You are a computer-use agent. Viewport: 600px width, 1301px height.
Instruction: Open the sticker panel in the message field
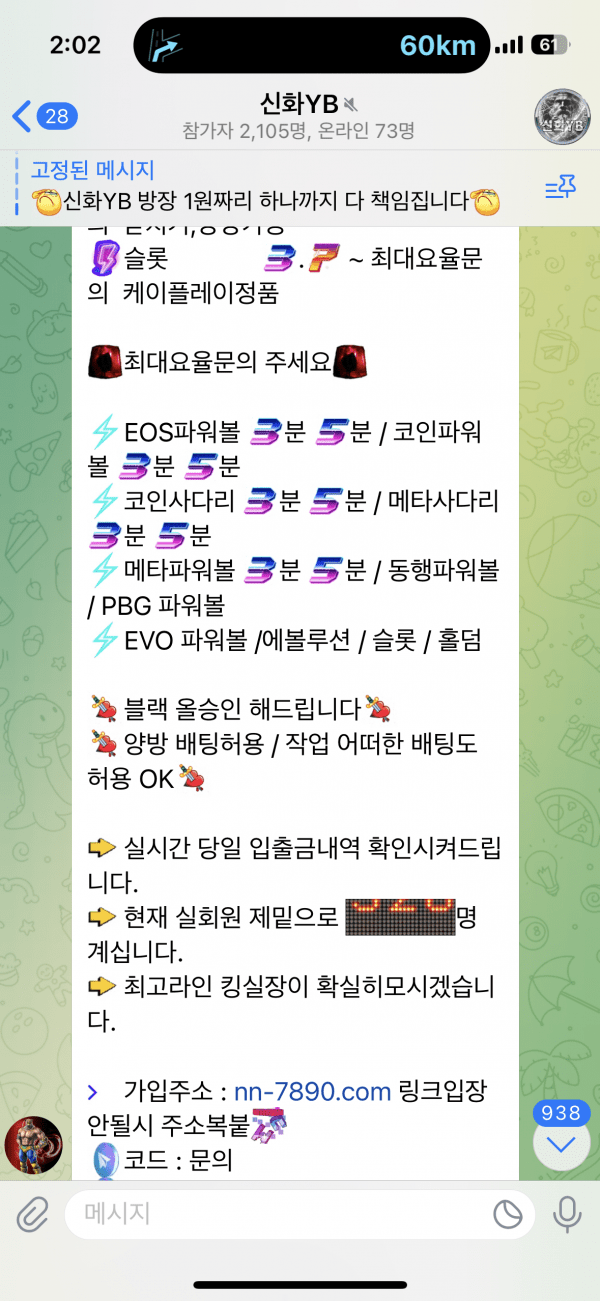pos(508,1215)
